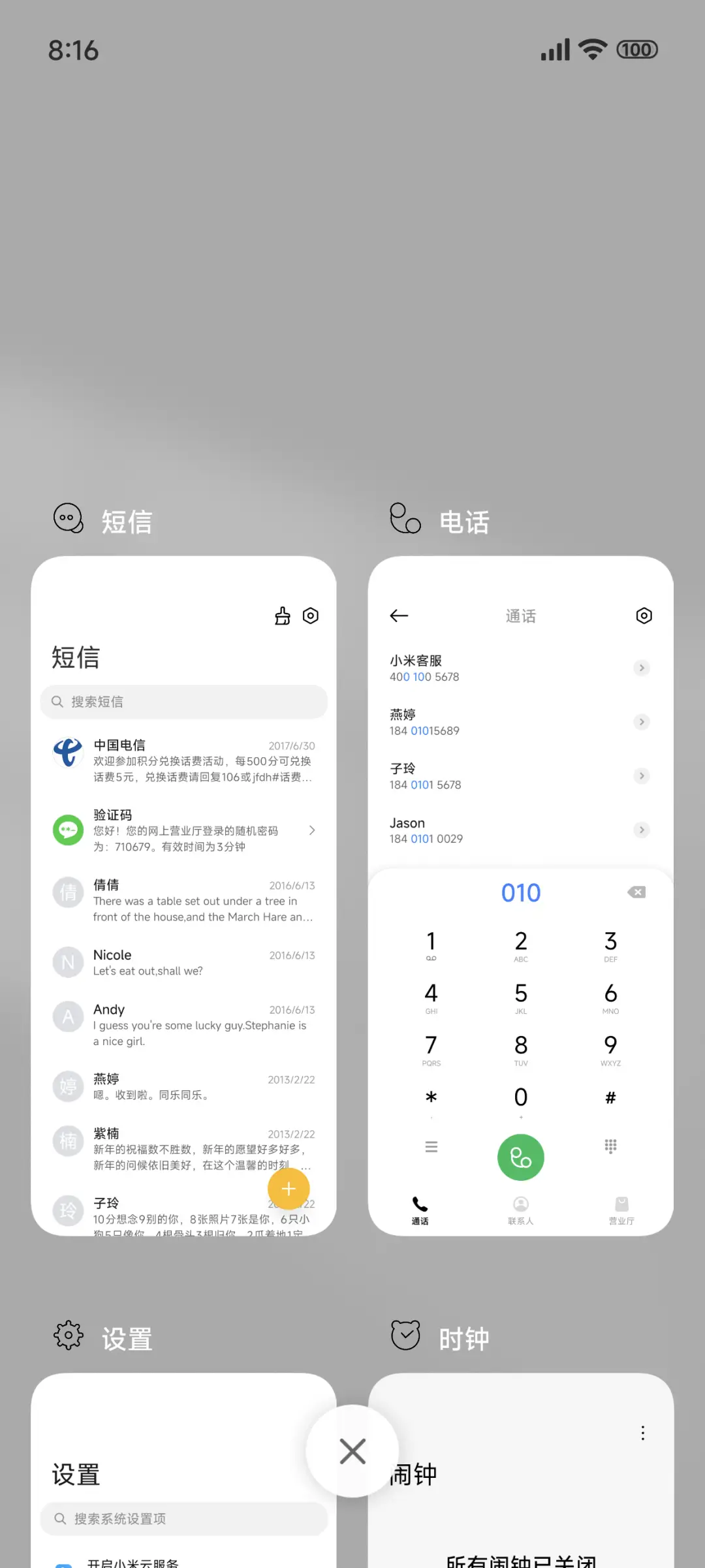Tap the 搜索短信 search field

[183, 702]
